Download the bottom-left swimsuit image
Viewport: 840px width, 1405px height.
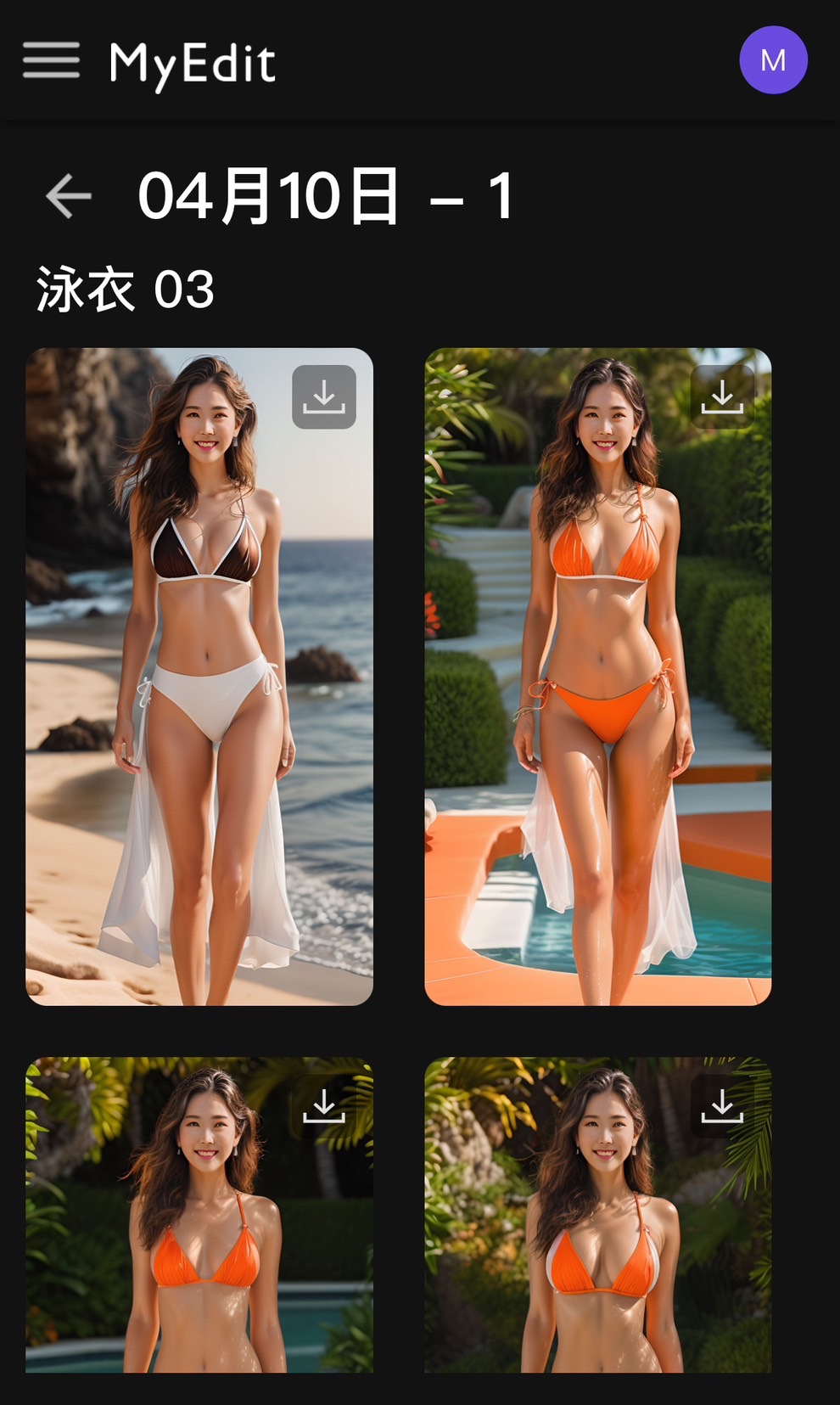323,1104
